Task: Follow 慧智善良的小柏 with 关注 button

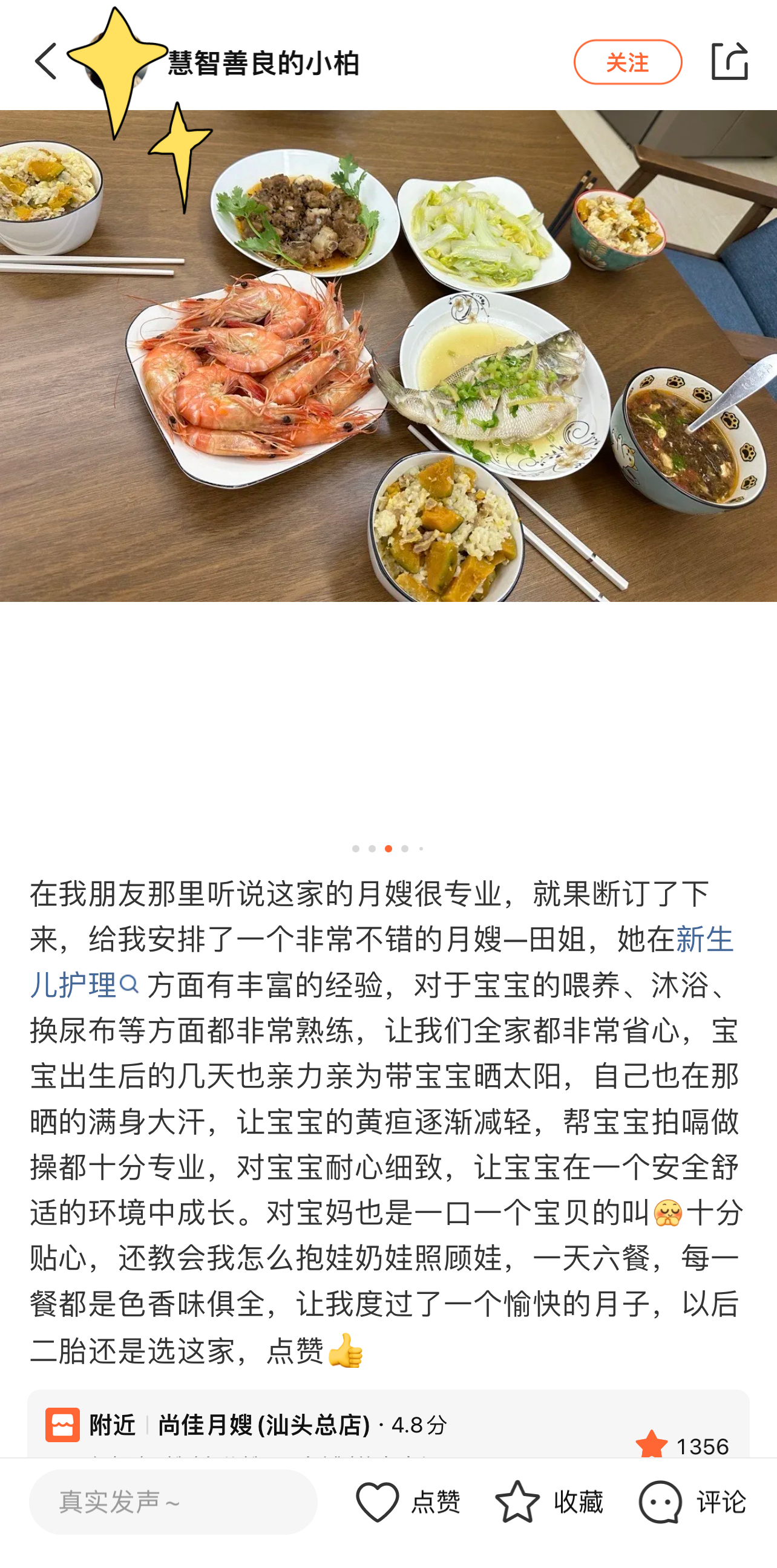Action: [627, 62]
